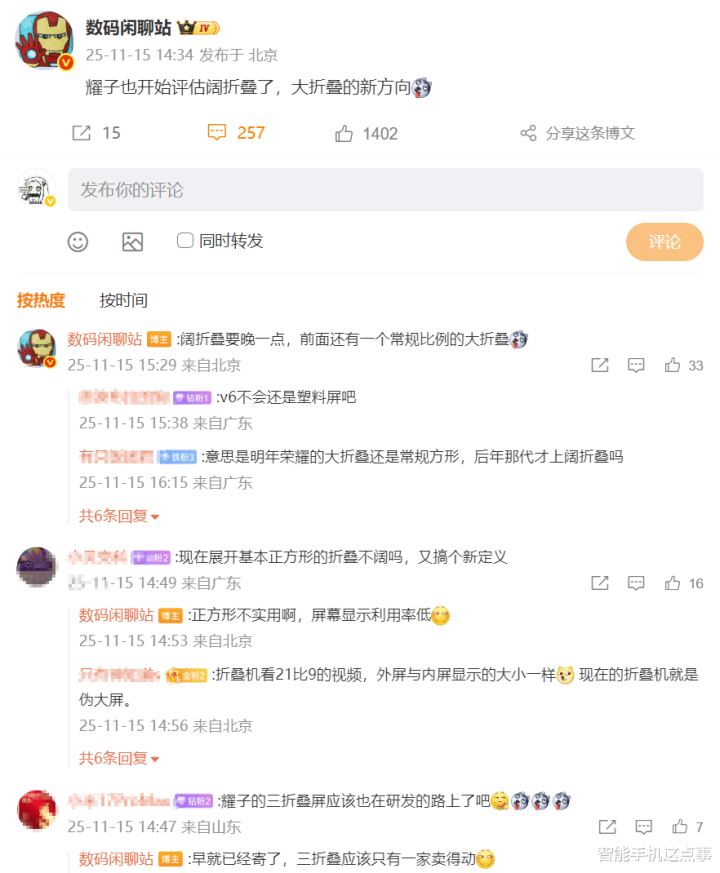Reply to the 现在展开基本正方形 comment
Image resolution: width=720 pixels, height=873 pixels.
pyautogui.click(x=636, y=583)
